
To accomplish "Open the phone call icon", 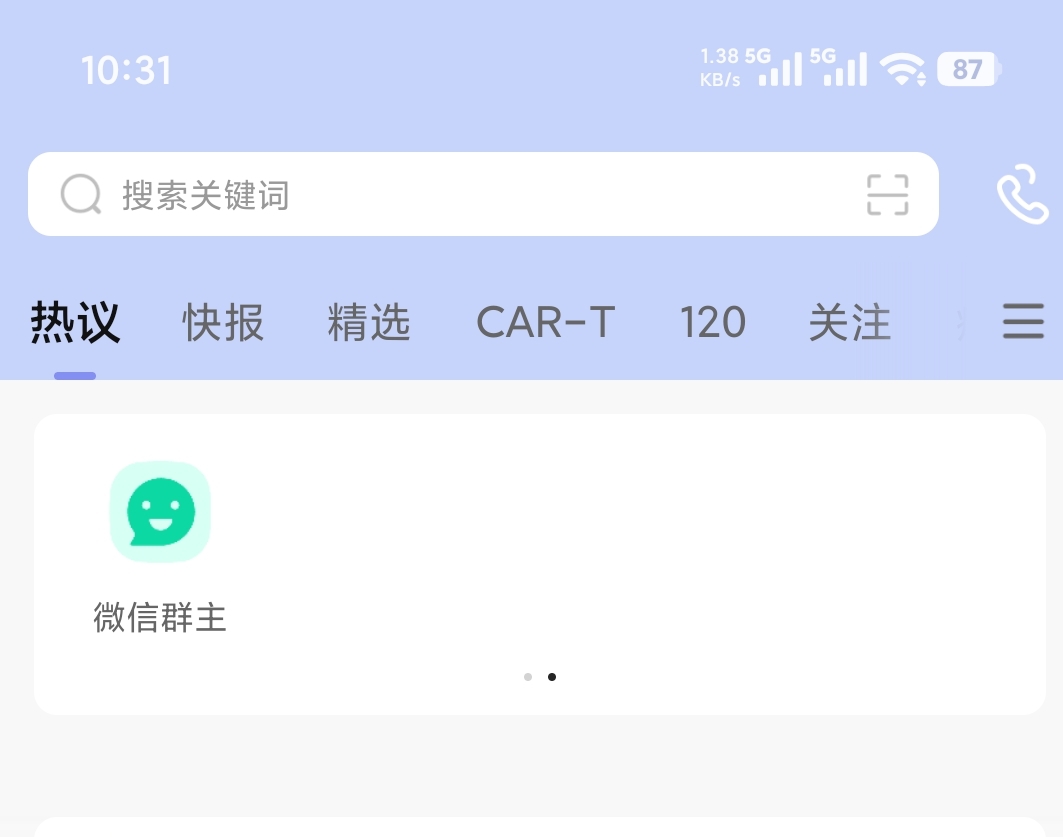I will (x=1021, y=197).
